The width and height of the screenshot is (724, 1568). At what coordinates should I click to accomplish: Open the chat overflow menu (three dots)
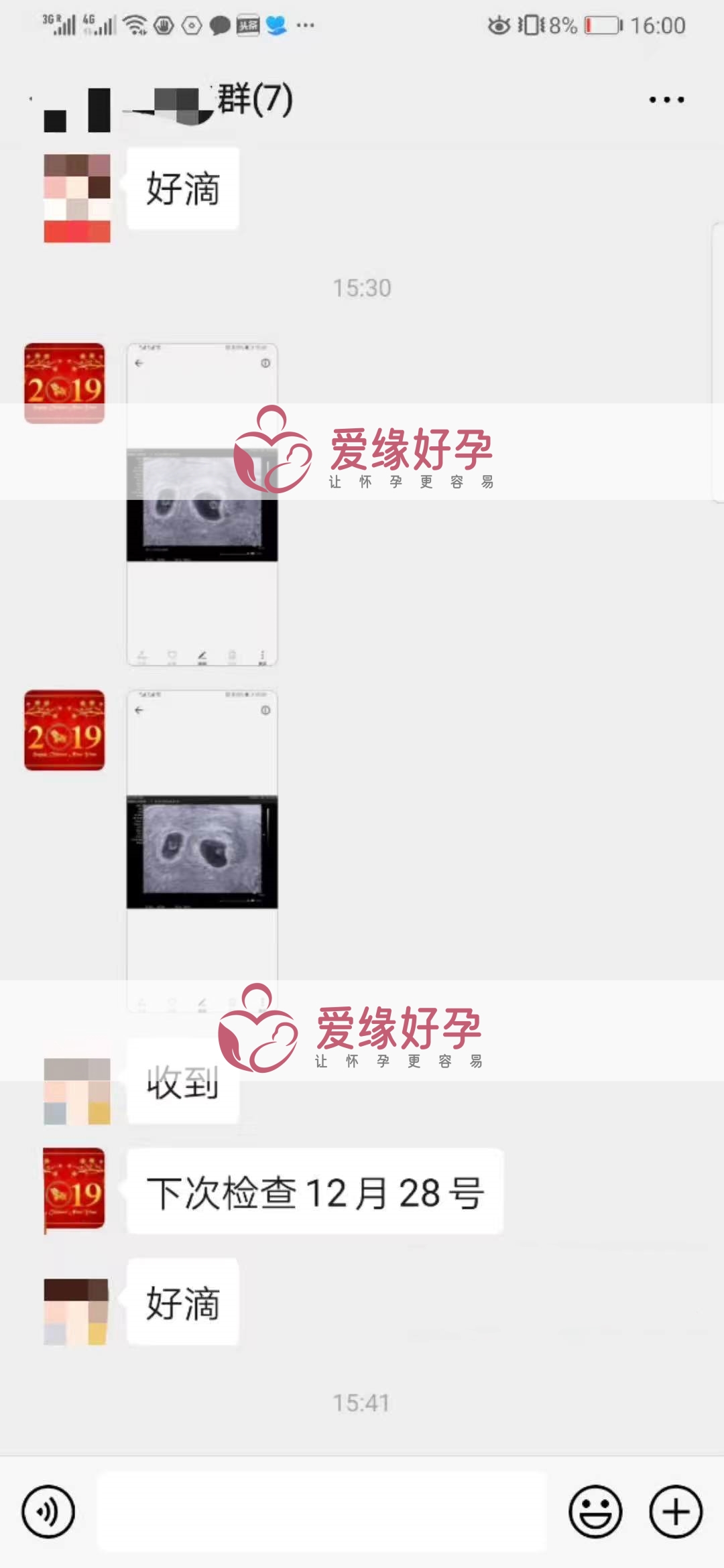point(666,100)
